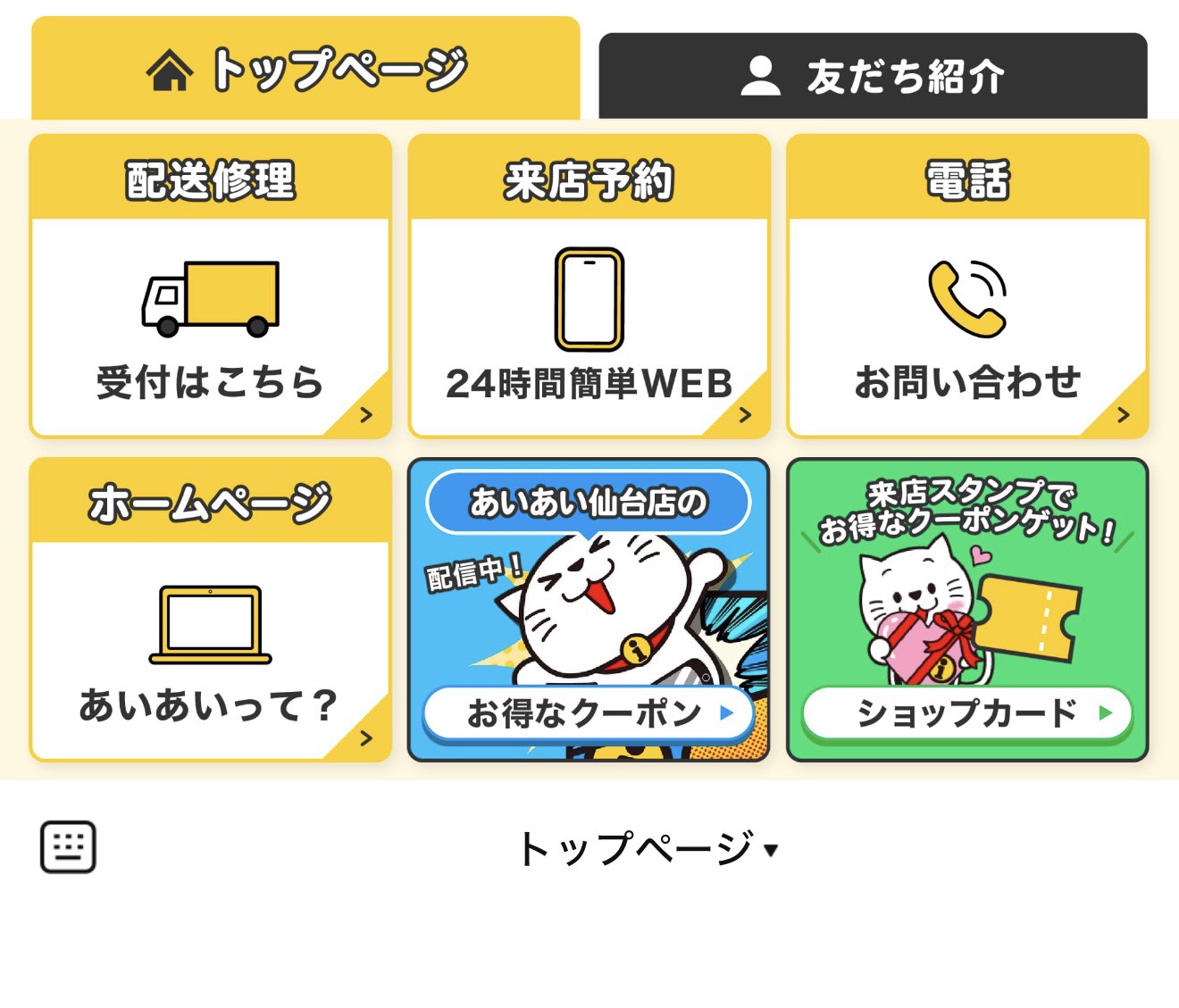Select the トップページ tab
Screen dimensions: 1179x1008
pos(305,69)
